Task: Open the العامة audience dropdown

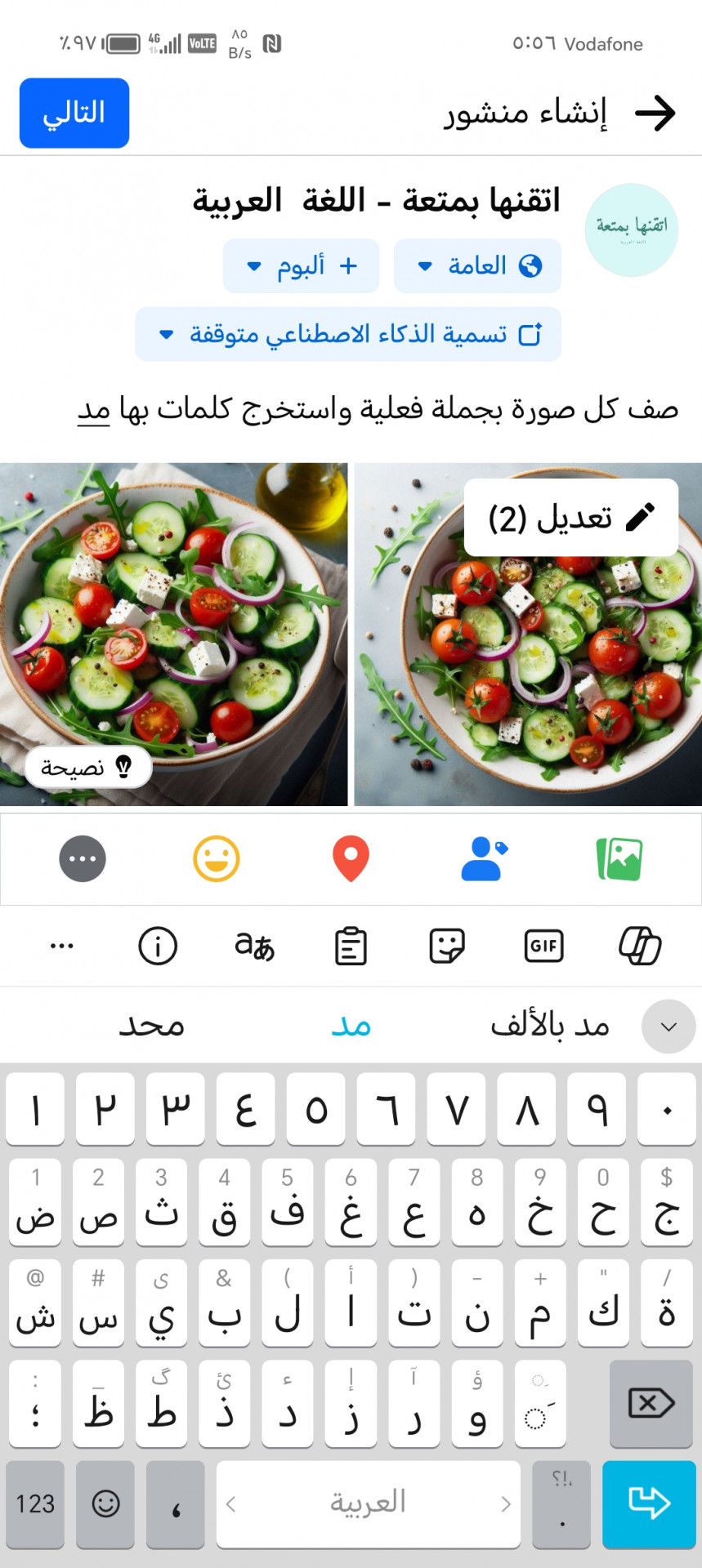Action: click(x=477, y=265)
